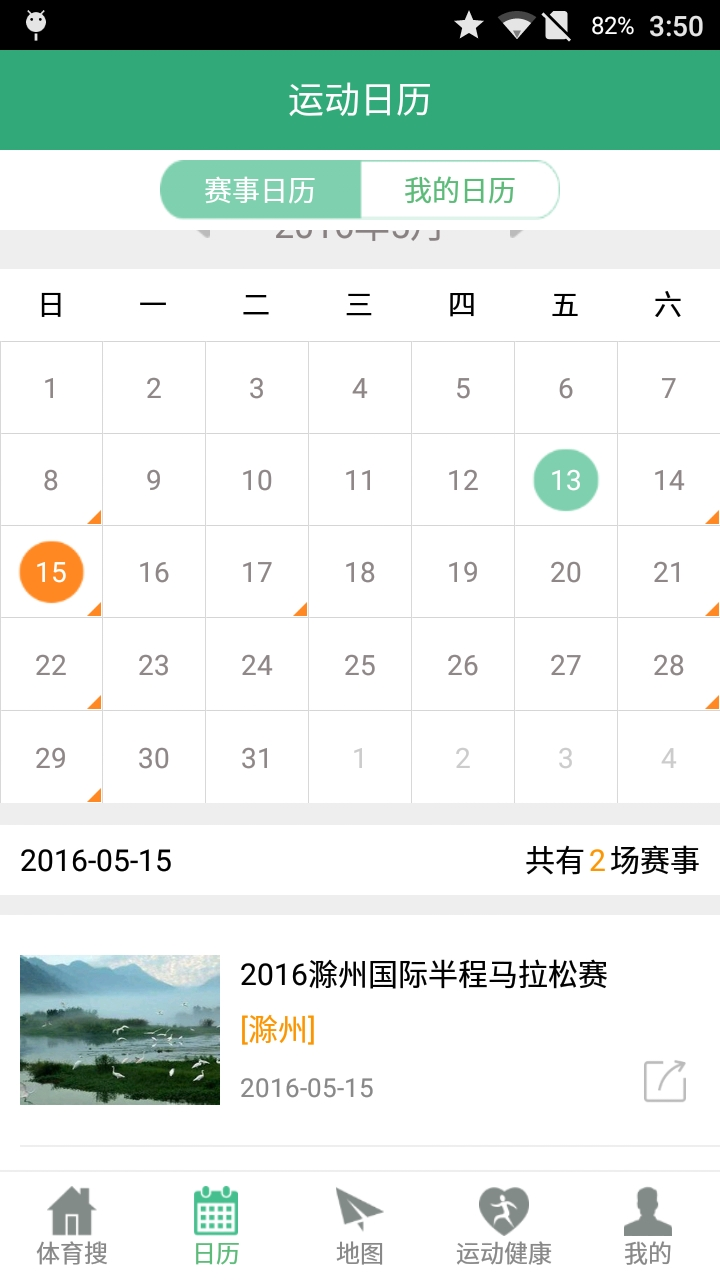
Task: Open the 我的 profile tab
Action: [x=647, y=1226]
